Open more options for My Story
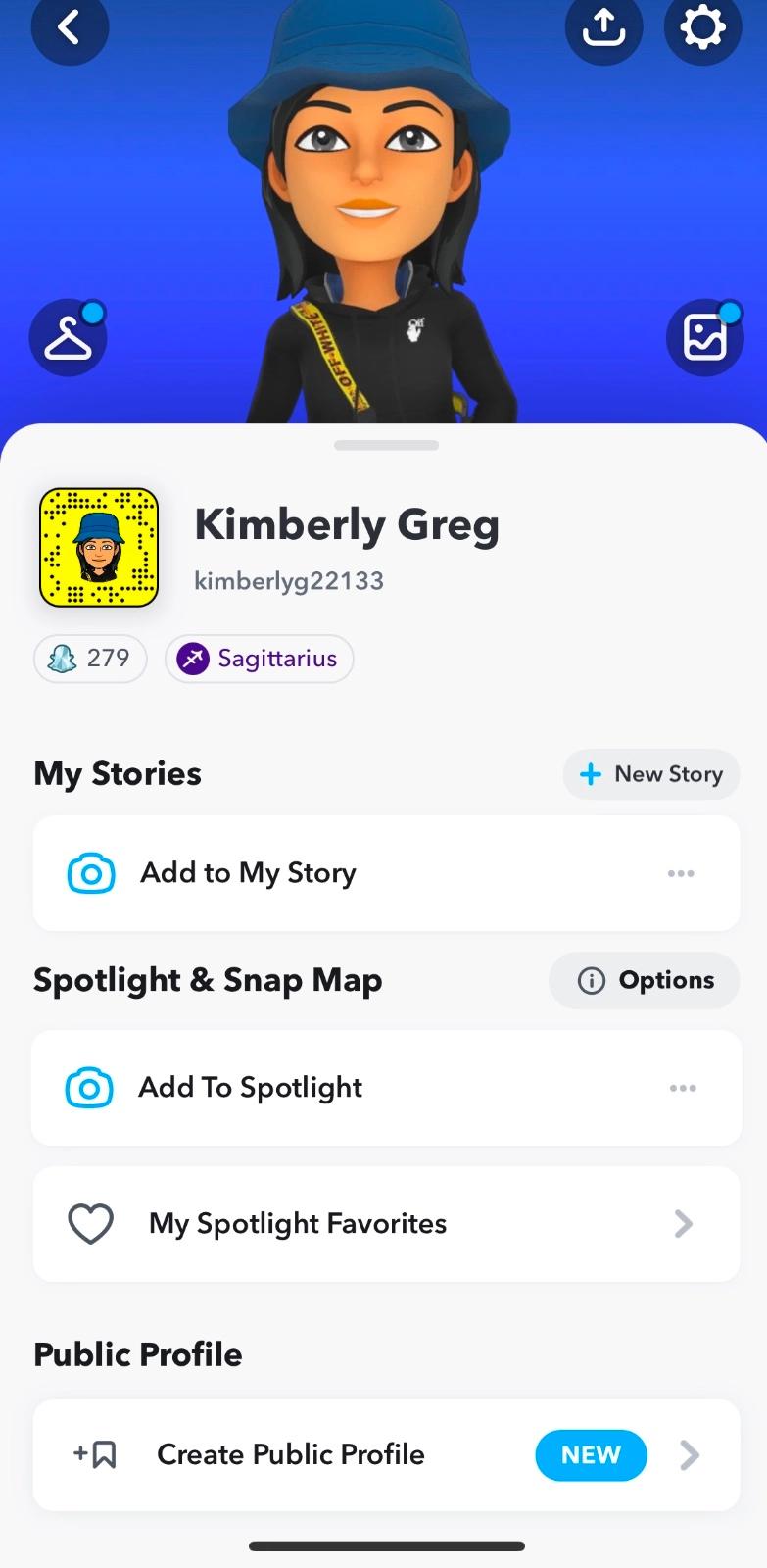The width and height of the screenshot is (767, 1568). pos(681,873)
